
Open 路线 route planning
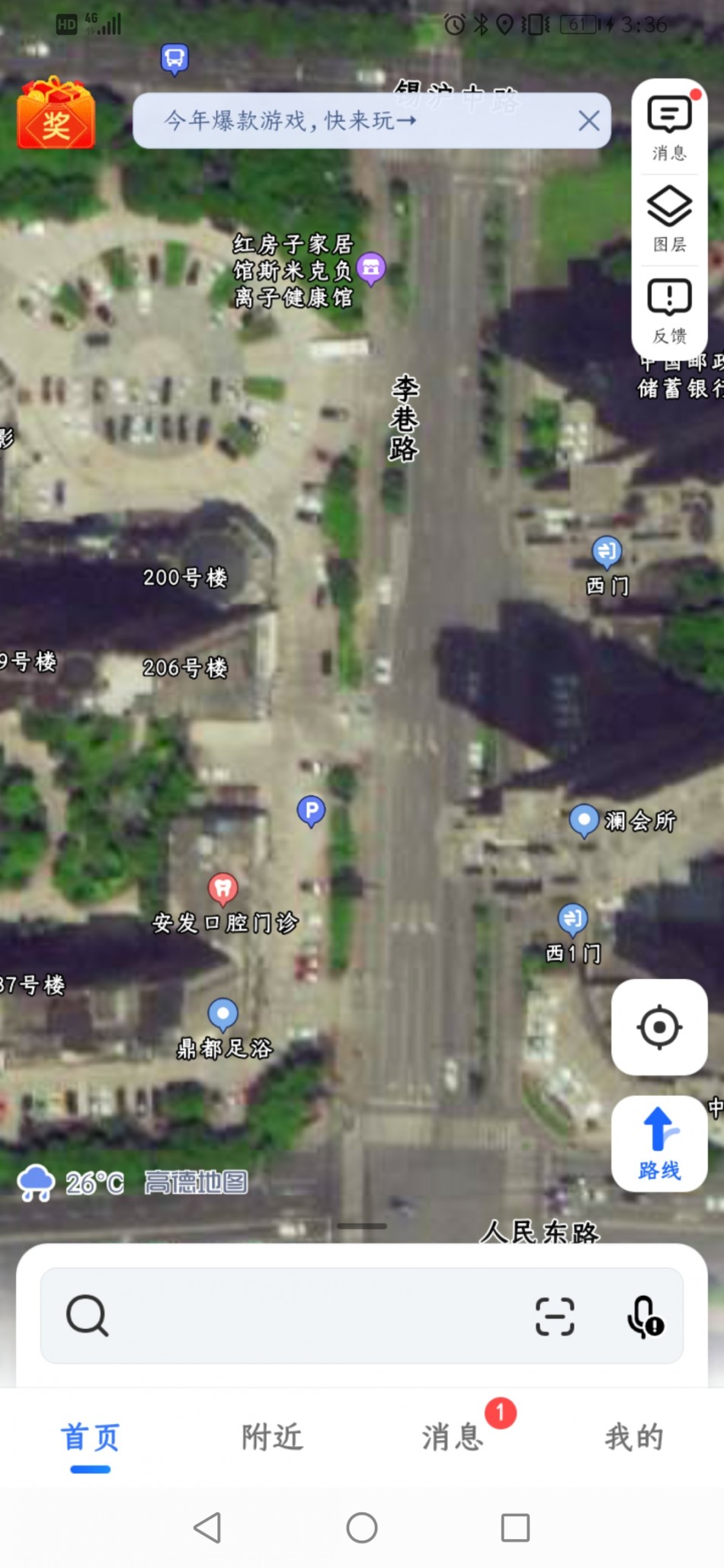click(x=659, y=1144)
